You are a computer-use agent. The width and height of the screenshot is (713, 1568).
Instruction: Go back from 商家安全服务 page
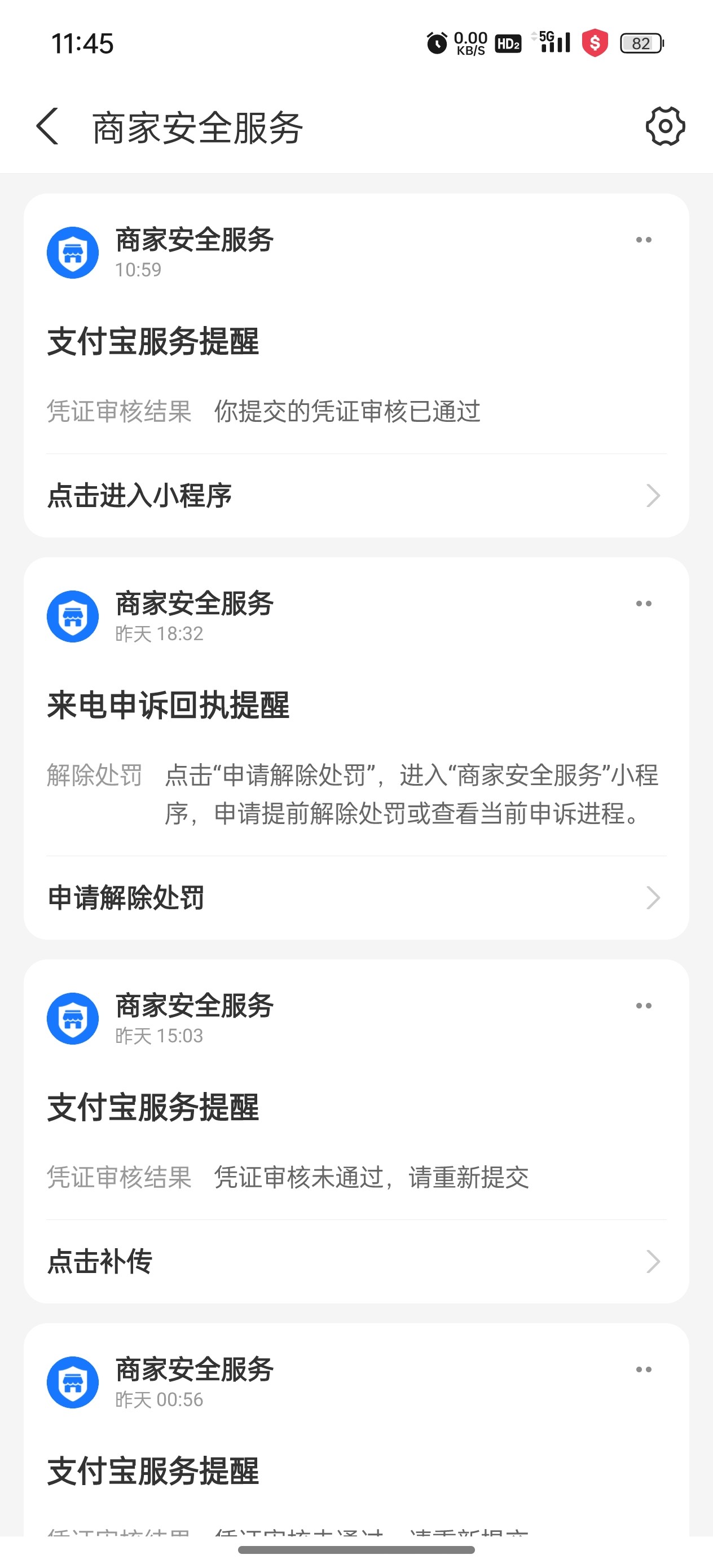47,126
